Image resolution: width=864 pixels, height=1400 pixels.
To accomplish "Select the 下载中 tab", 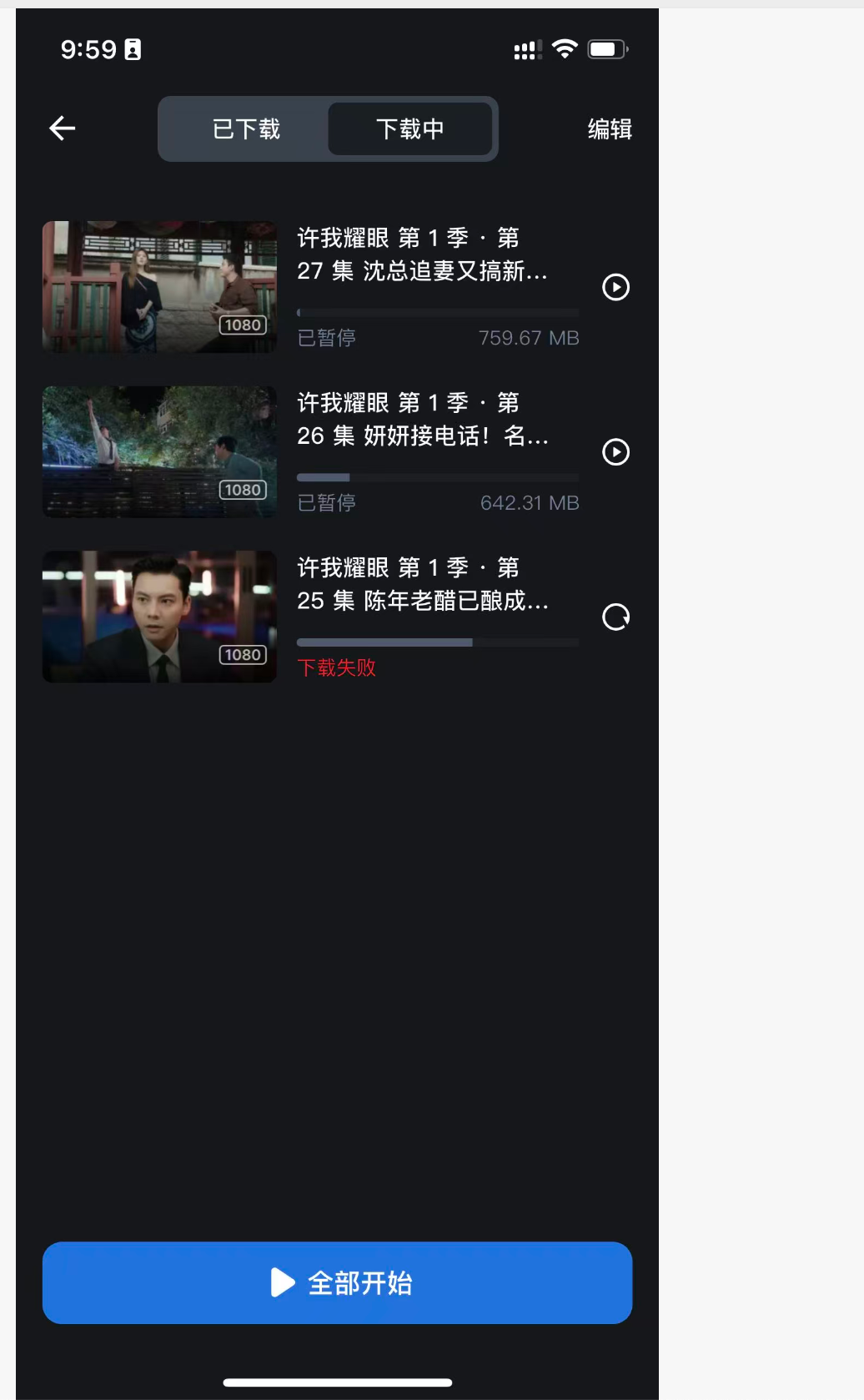I will tap(409, 129).
